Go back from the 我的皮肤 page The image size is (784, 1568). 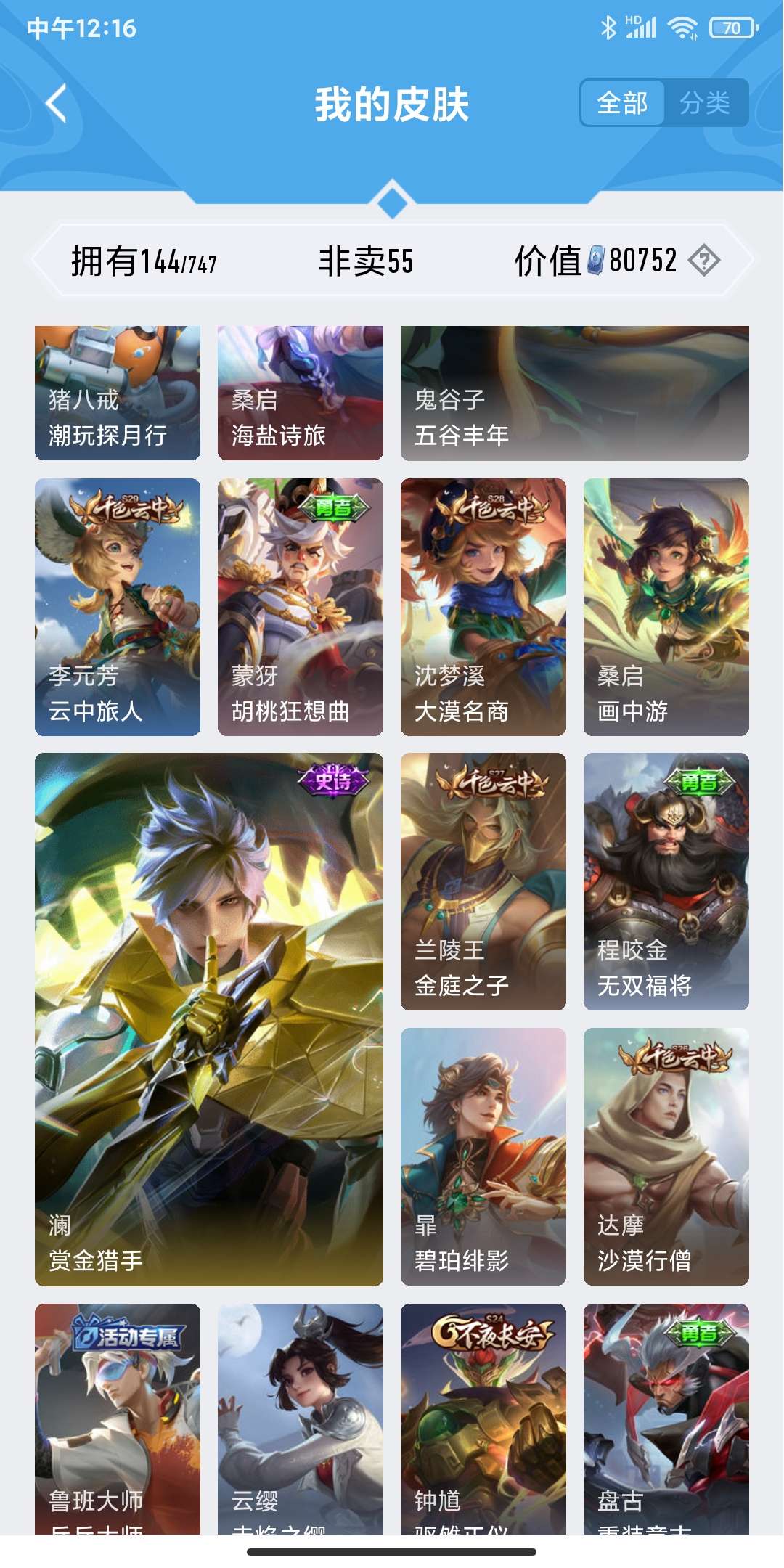[x=57, y=103]
